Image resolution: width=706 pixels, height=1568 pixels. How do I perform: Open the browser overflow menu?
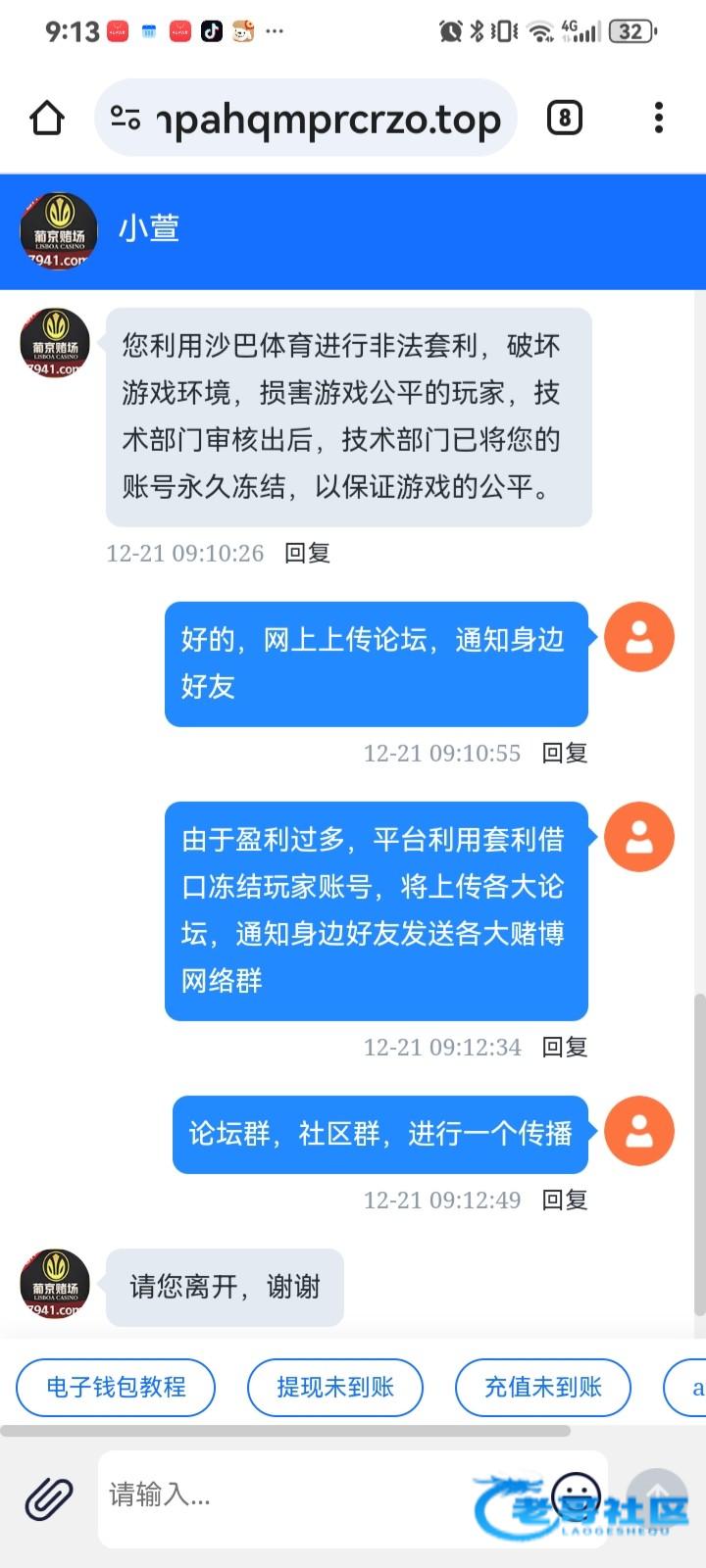click(658, 119)
